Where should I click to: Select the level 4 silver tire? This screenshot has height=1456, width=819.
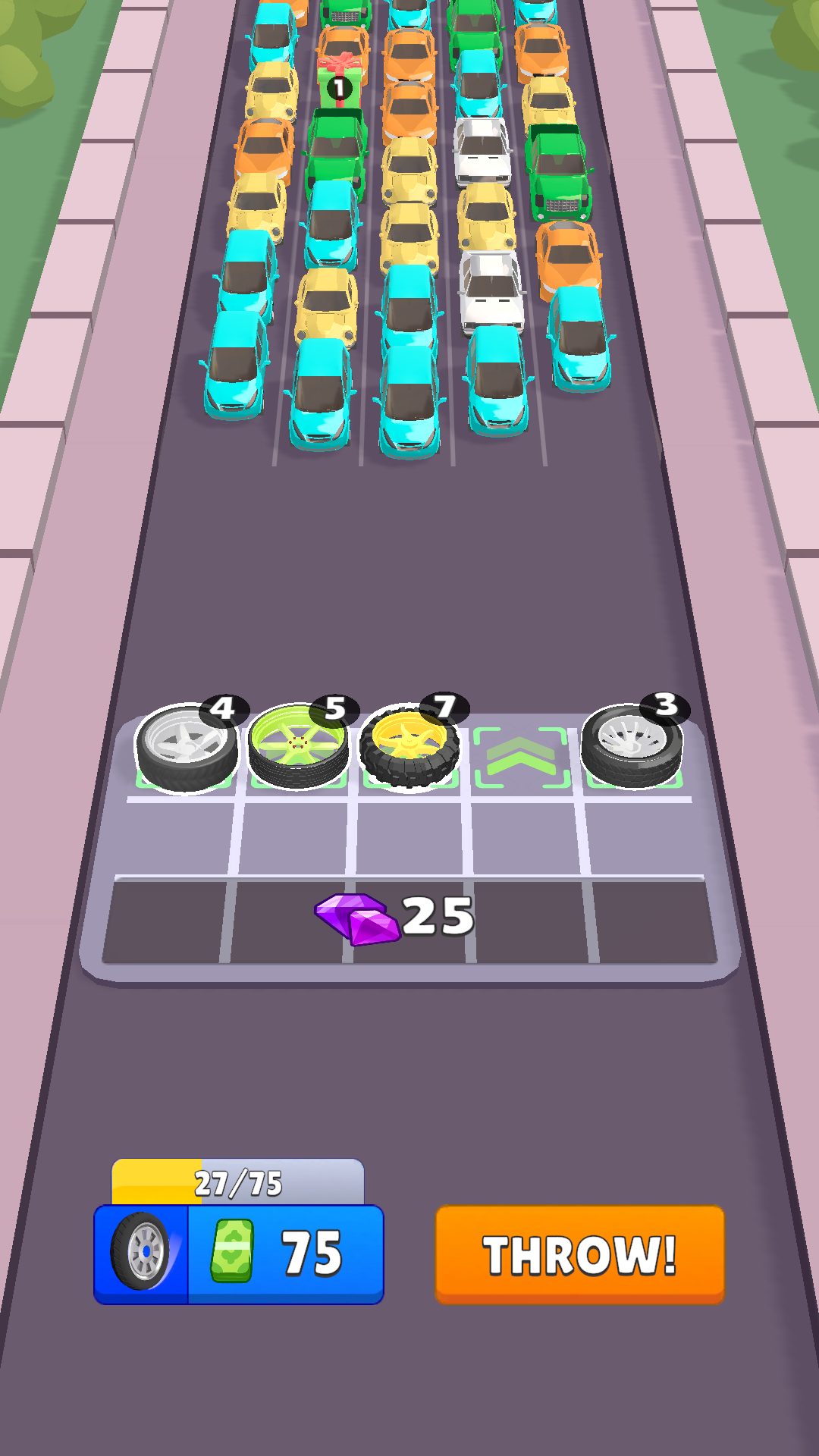pyautogui.click(x=186, y=749)
